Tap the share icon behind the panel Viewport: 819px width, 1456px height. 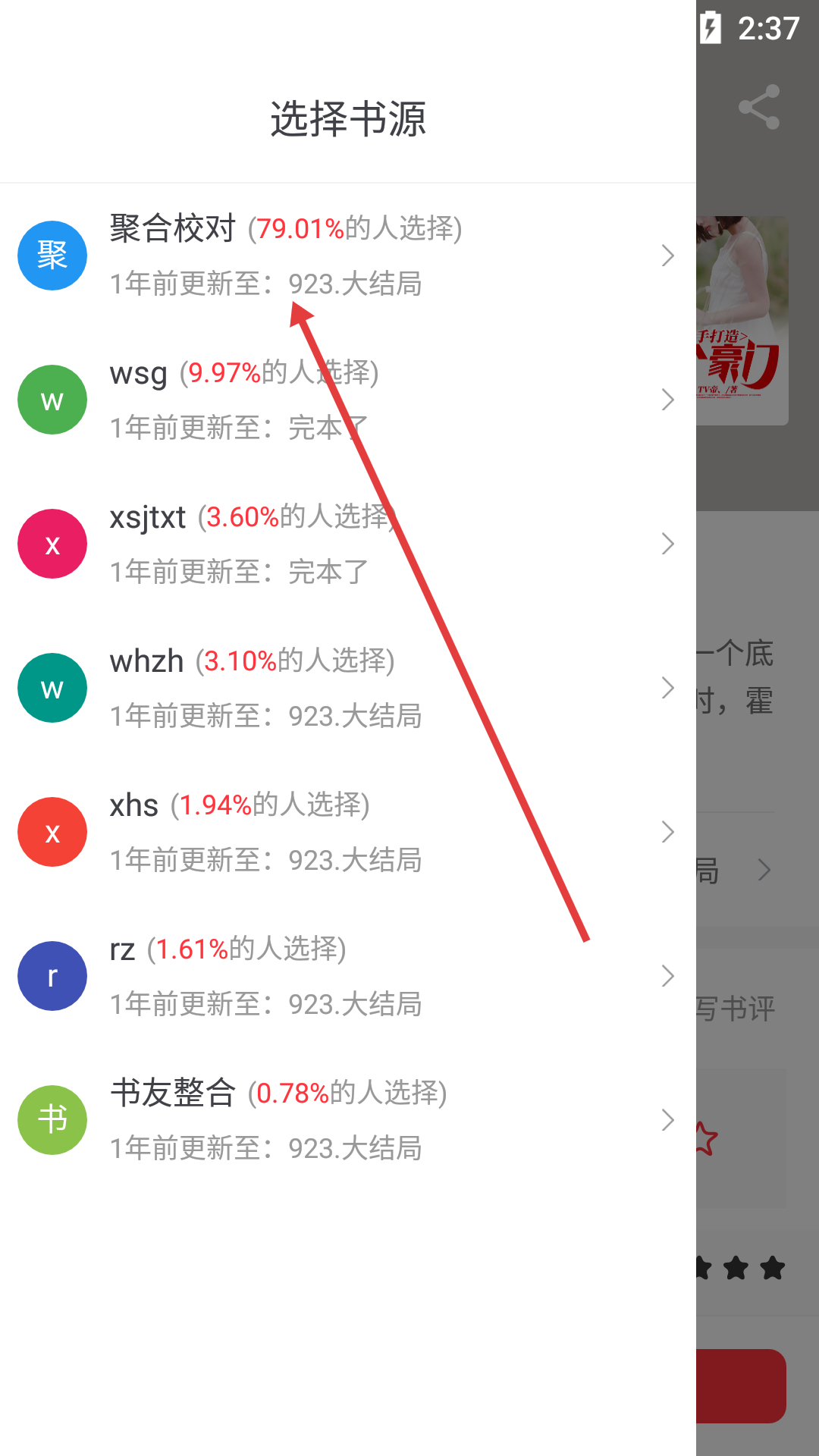click(759, 106)
